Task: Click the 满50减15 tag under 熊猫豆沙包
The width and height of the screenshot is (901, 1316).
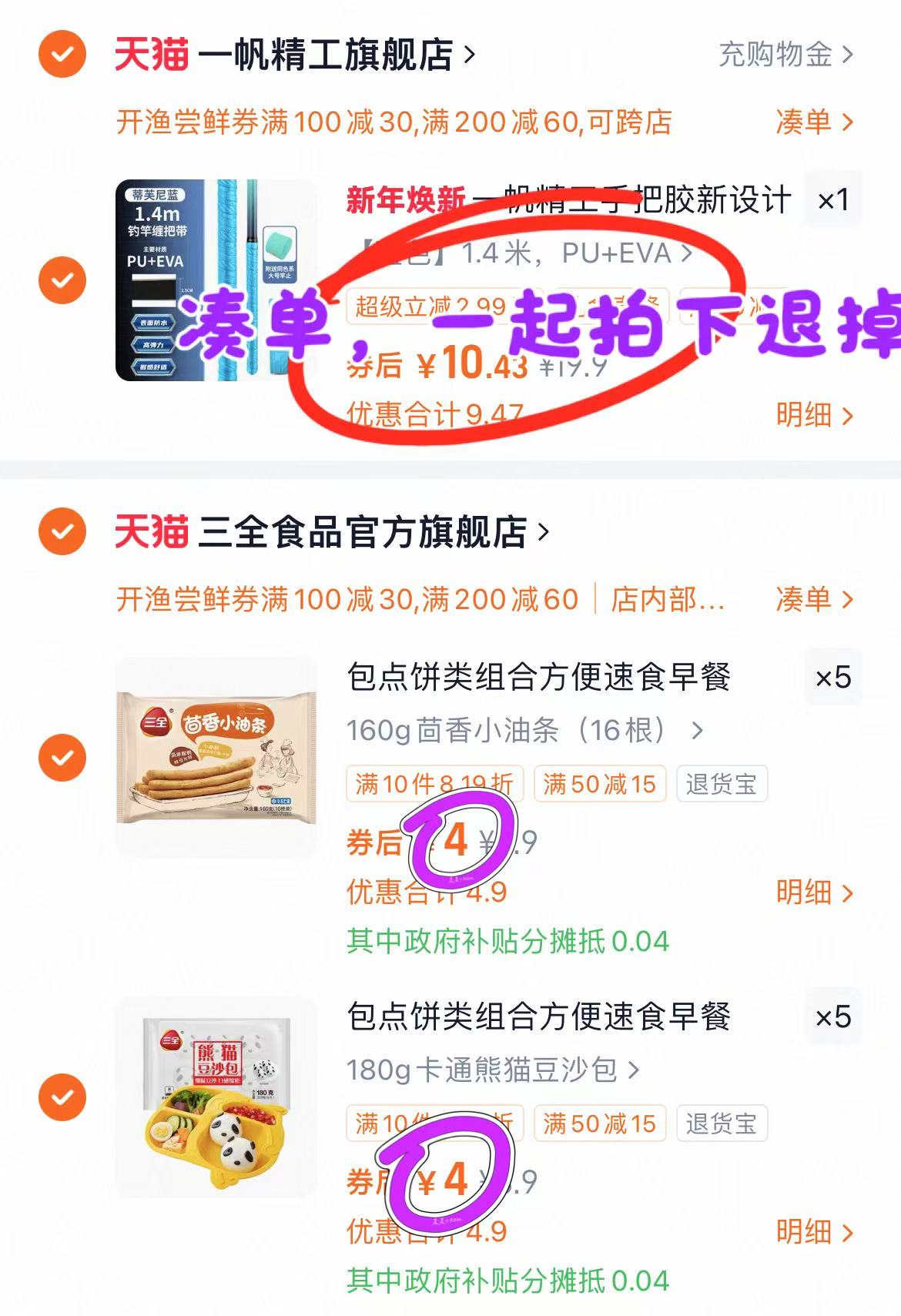Action: (600, 1123)
